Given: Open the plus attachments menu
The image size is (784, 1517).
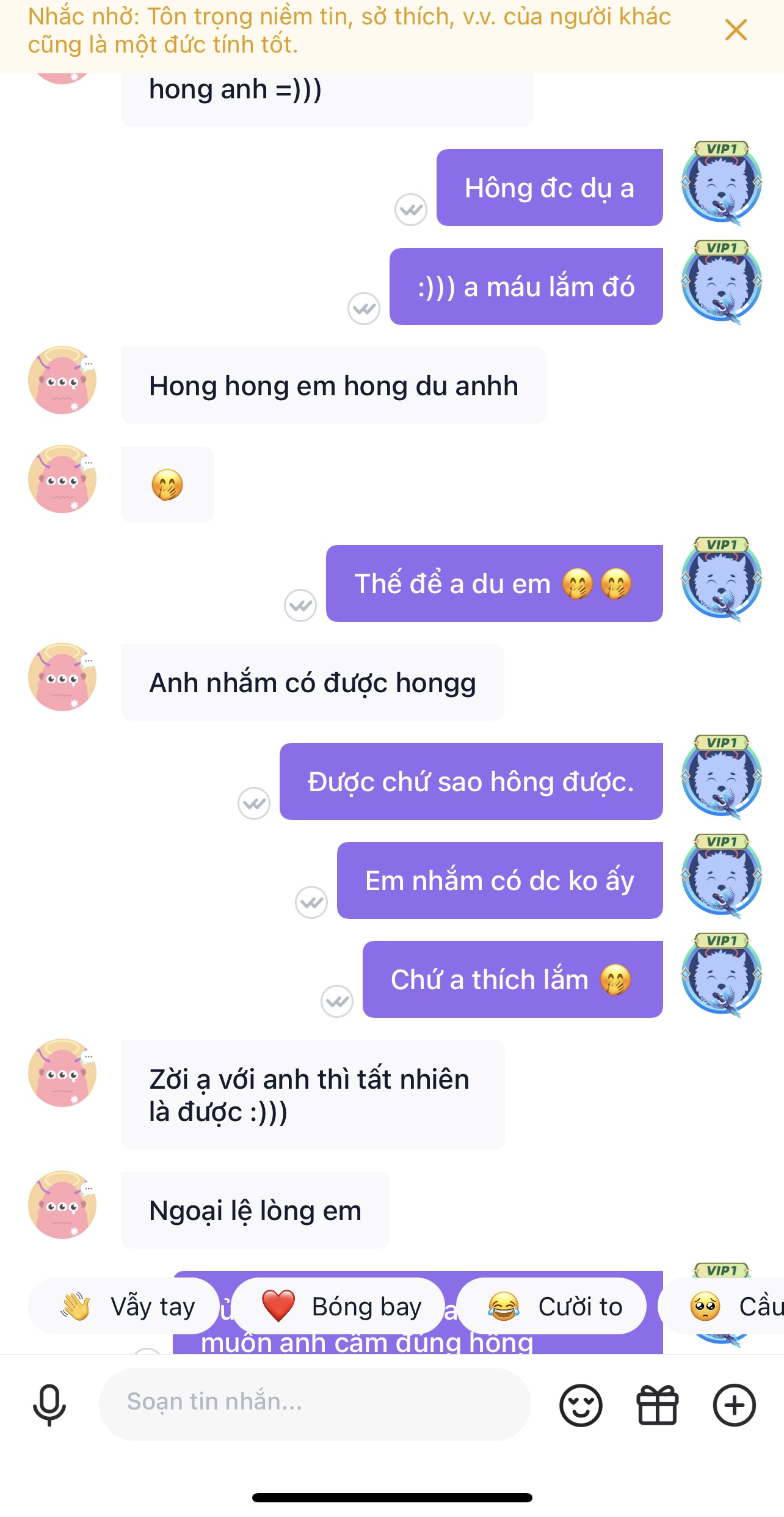Looking at the screenshot, I should click(x=735, y=1405).
